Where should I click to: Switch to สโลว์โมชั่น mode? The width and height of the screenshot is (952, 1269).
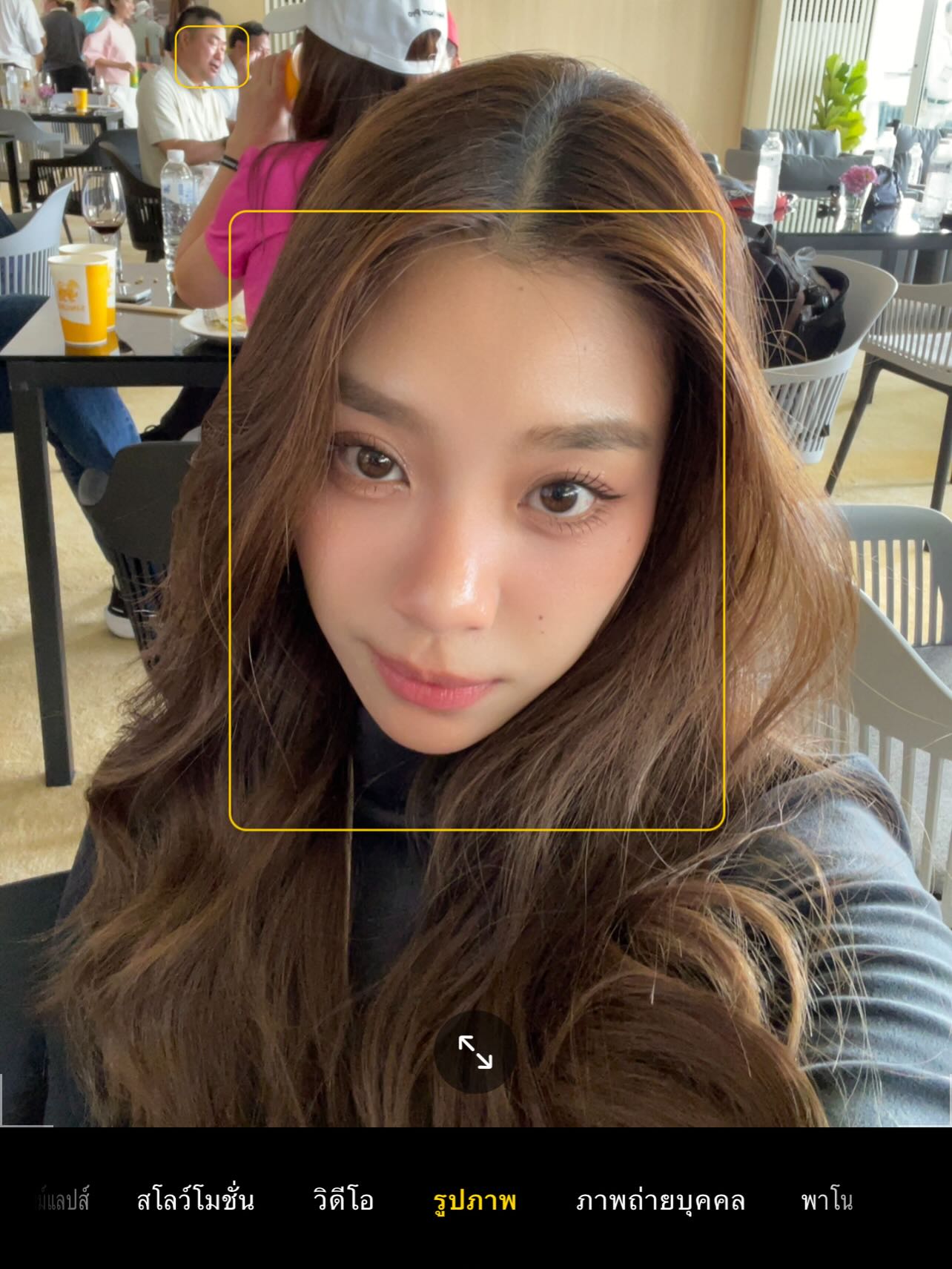point(195,1199)
